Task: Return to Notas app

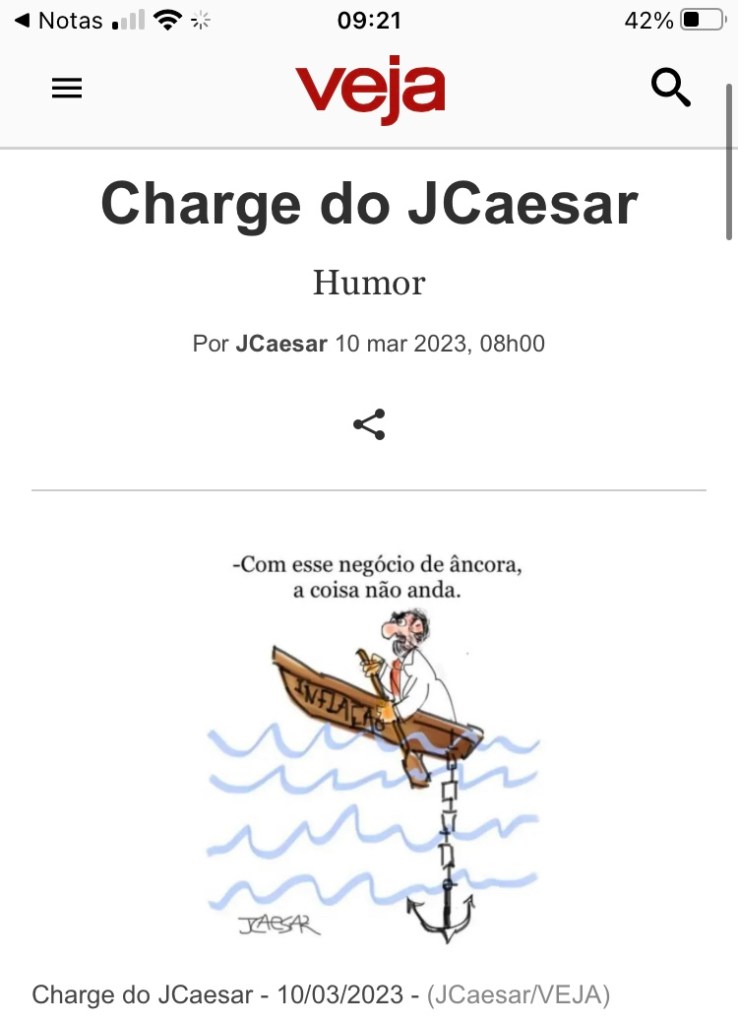Action: pos(58,20)
